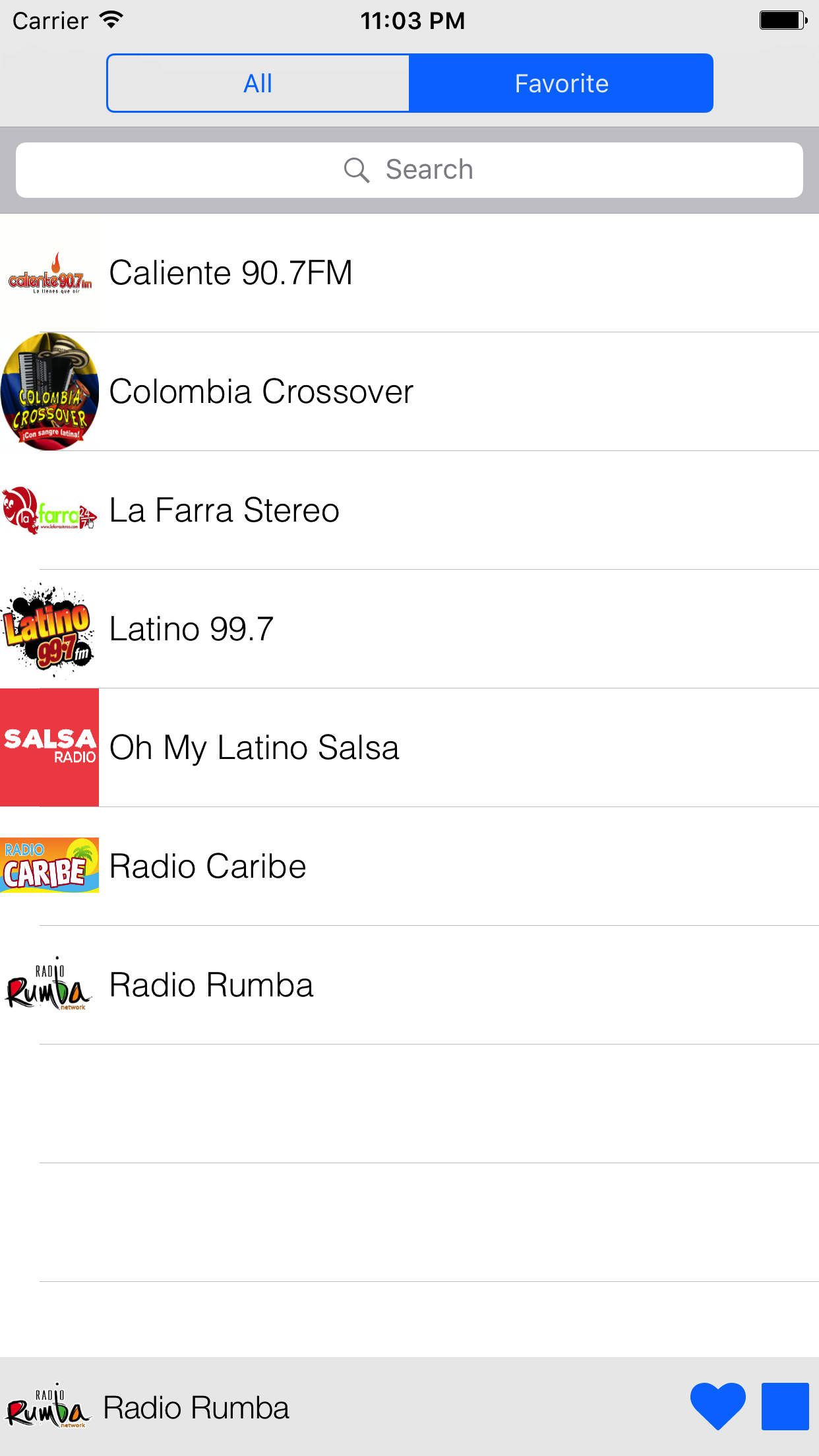Viewport: 819px width, 1456px height.
Task: Switch to the All tab
Action: (258, 84)
